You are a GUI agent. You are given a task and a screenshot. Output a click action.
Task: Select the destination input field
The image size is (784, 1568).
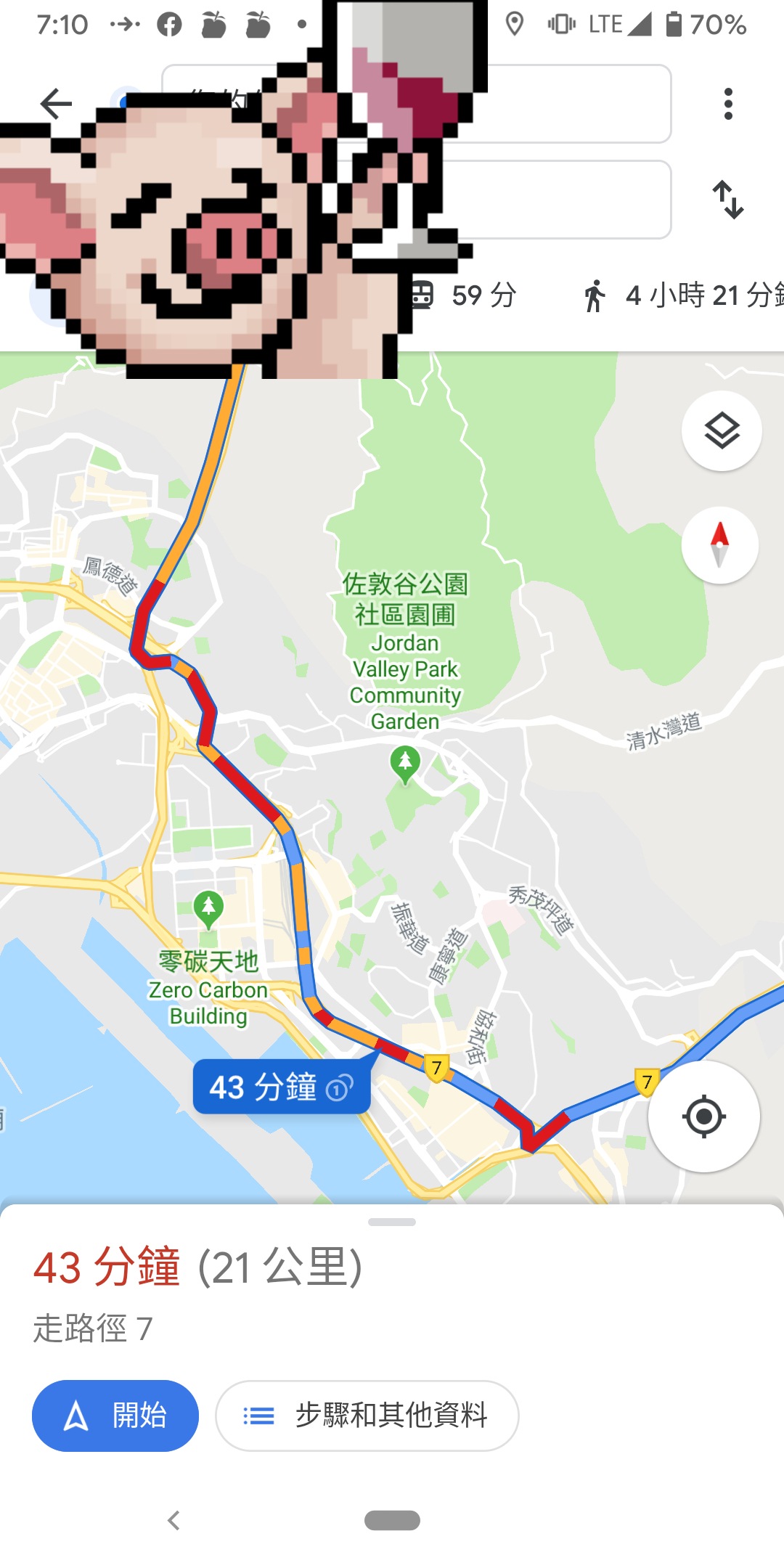[x=555, y=200]
